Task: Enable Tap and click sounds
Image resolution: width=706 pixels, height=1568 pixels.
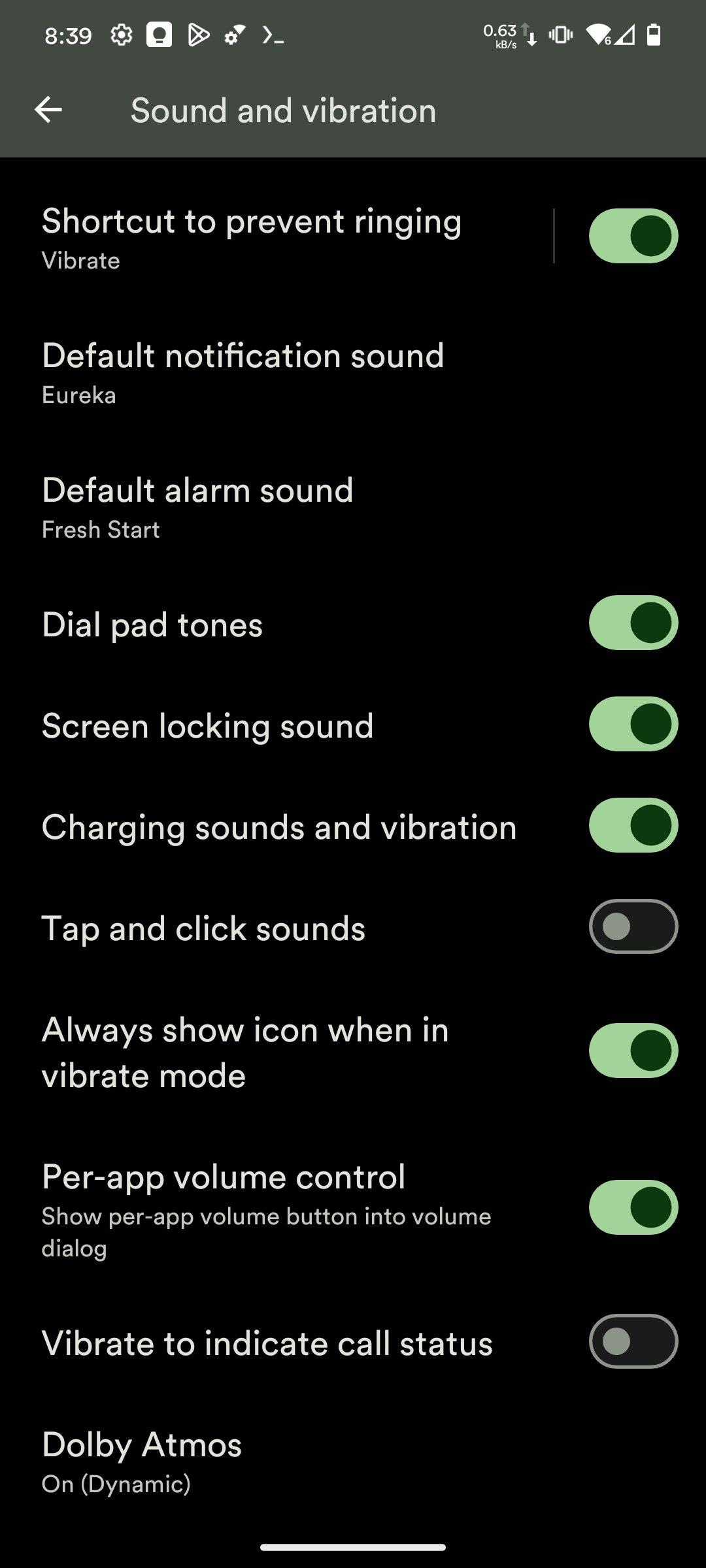Action: pyautogui.click(x=633, y=926)
